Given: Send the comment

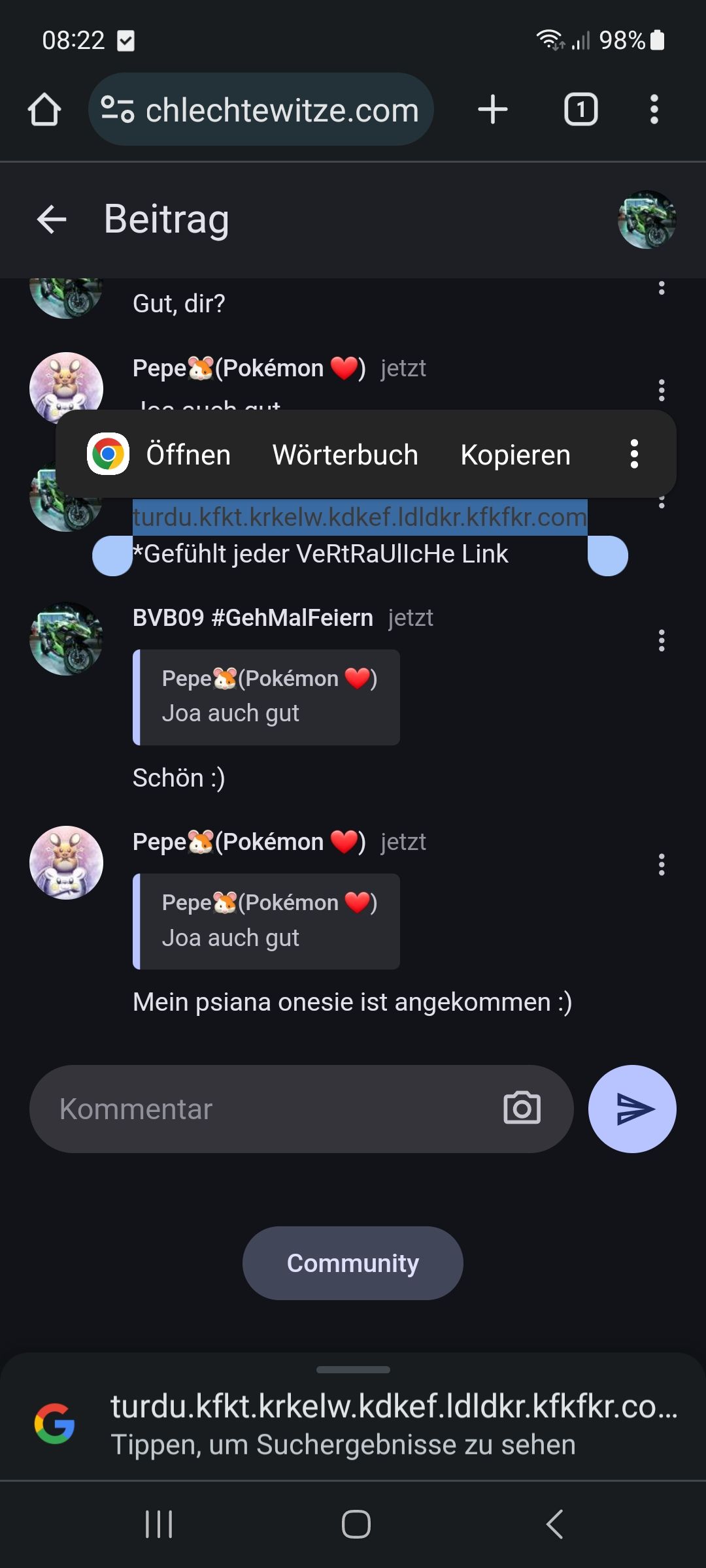Looking at the screenshot, I should click(632, 1109).
